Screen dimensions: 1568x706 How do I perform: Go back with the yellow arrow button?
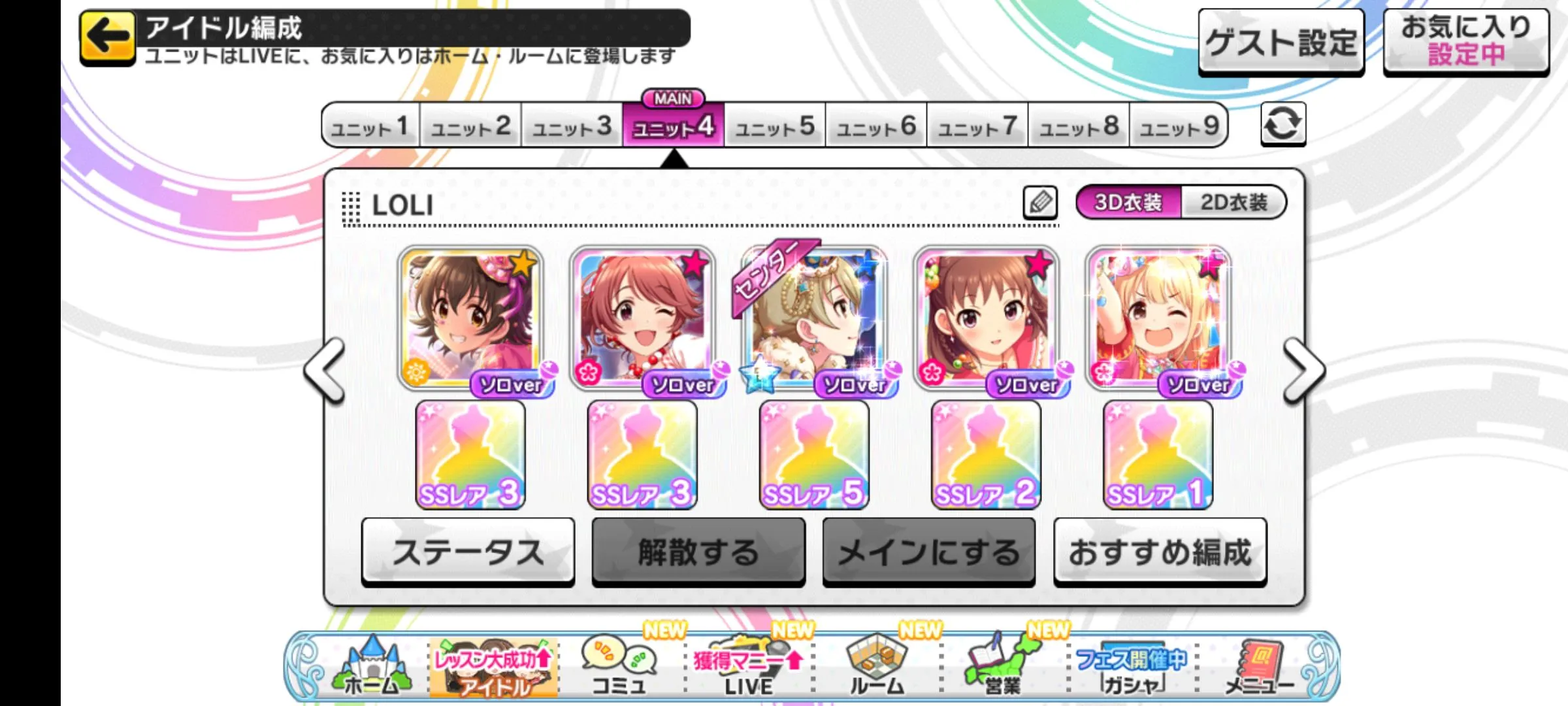108,37
